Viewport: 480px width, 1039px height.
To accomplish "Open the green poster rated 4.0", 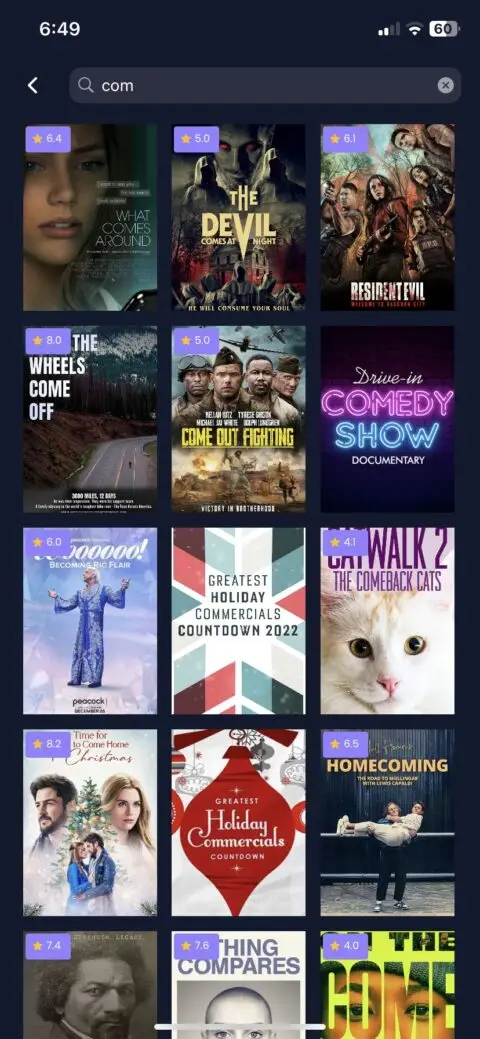I will [388, 985].
